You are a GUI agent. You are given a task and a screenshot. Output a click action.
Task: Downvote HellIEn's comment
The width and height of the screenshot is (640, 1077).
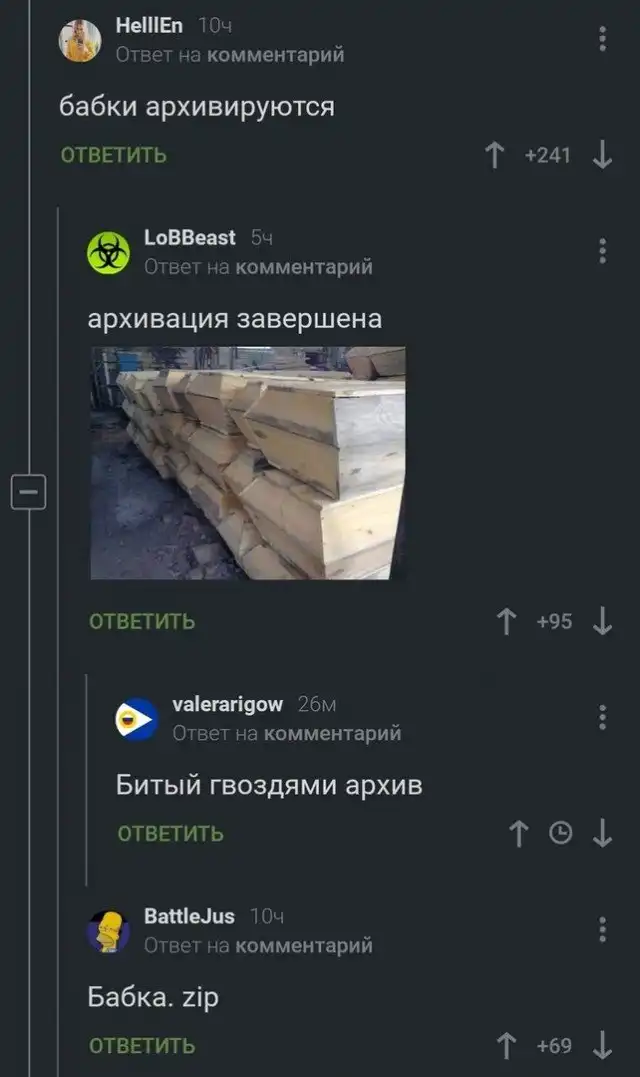tap(602, 155)
